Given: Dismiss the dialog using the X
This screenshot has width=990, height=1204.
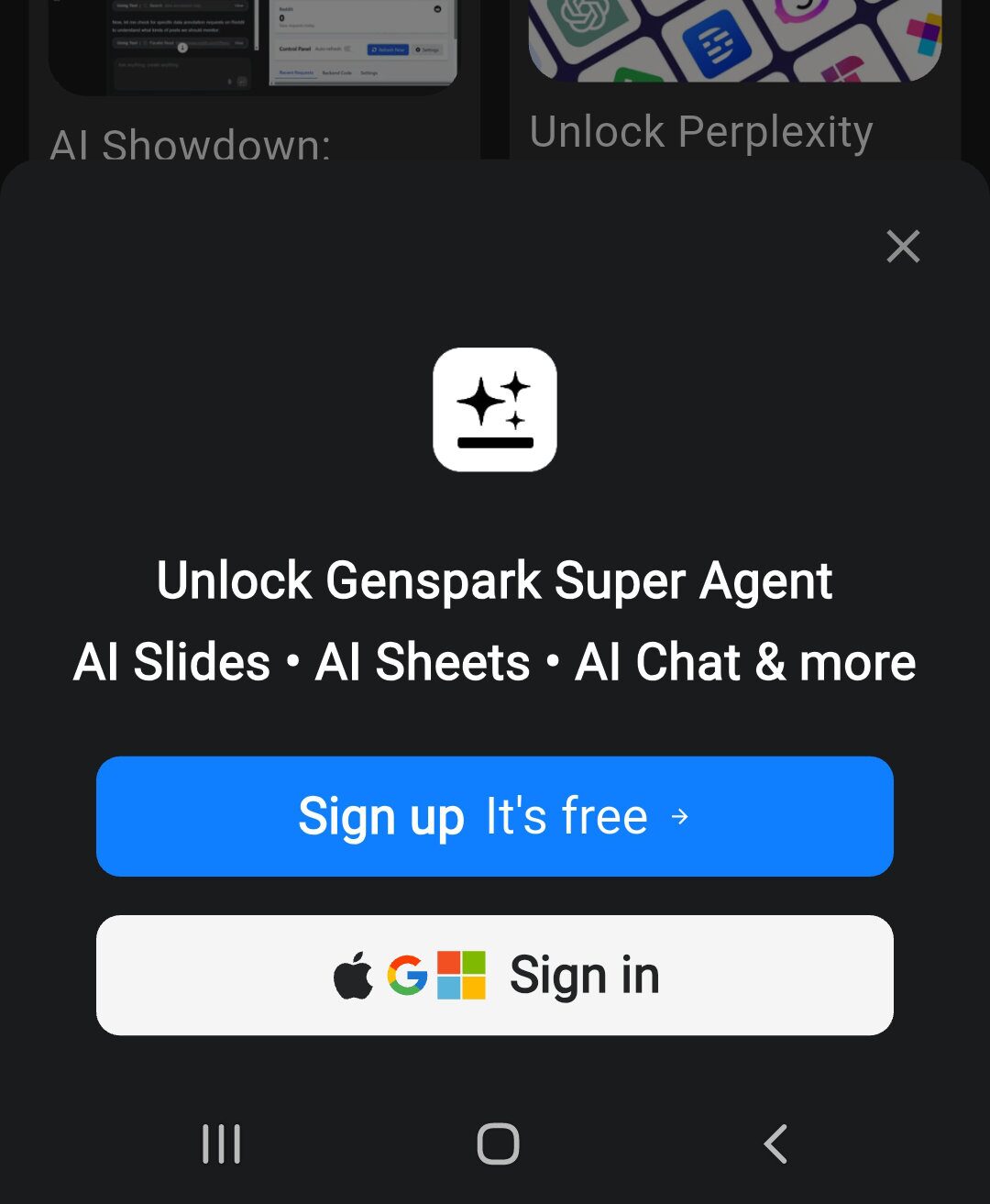Looking at the screenshot, I should click(x=903, y=246).
